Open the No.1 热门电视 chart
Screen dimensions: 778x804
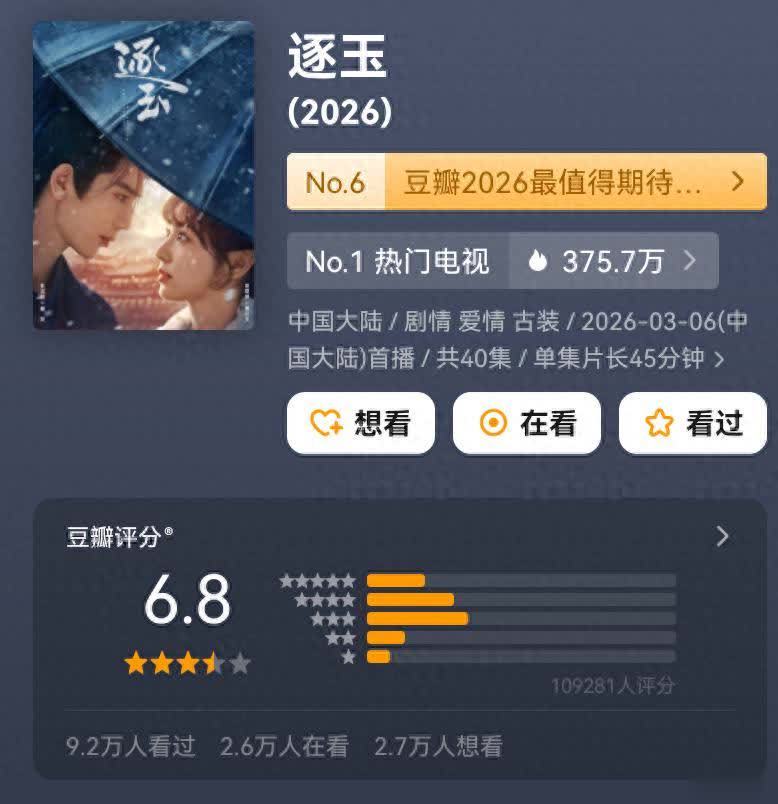pyautogui.click(x=503, y=260)
